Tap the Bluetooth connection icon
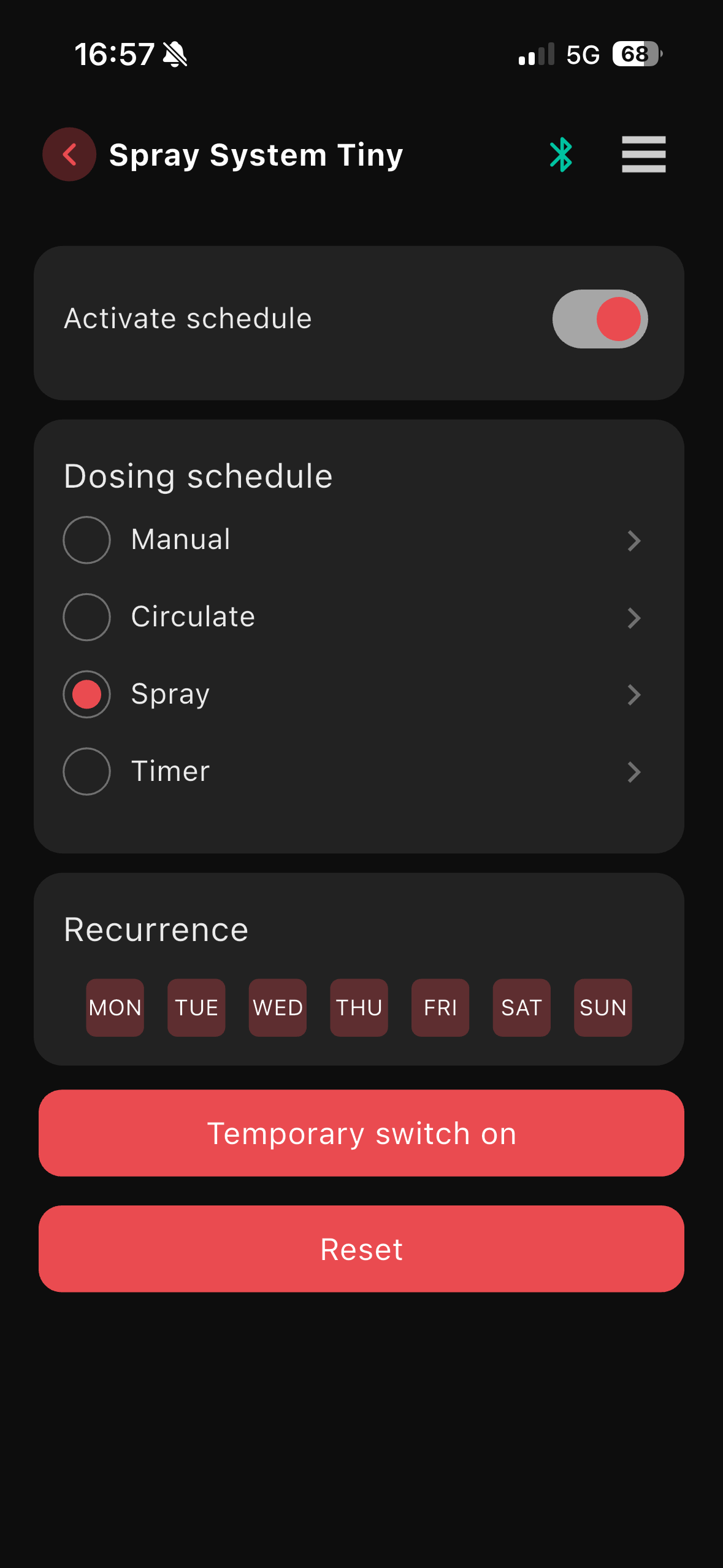 [x=561, y=155]
